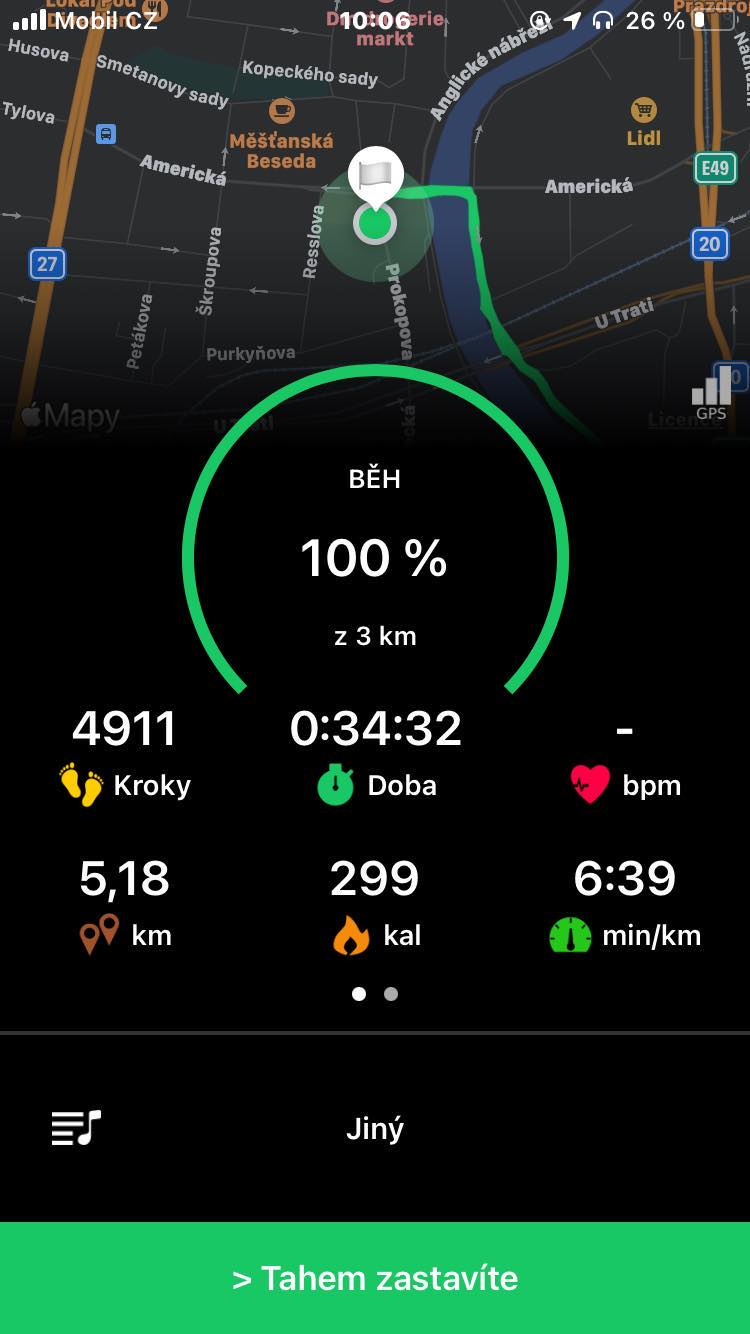Image resolution: width=750 pixels, height=1334 pixels.
Task: Open the 'Jiný' music source selector
Action: [x=375, y=1129]
